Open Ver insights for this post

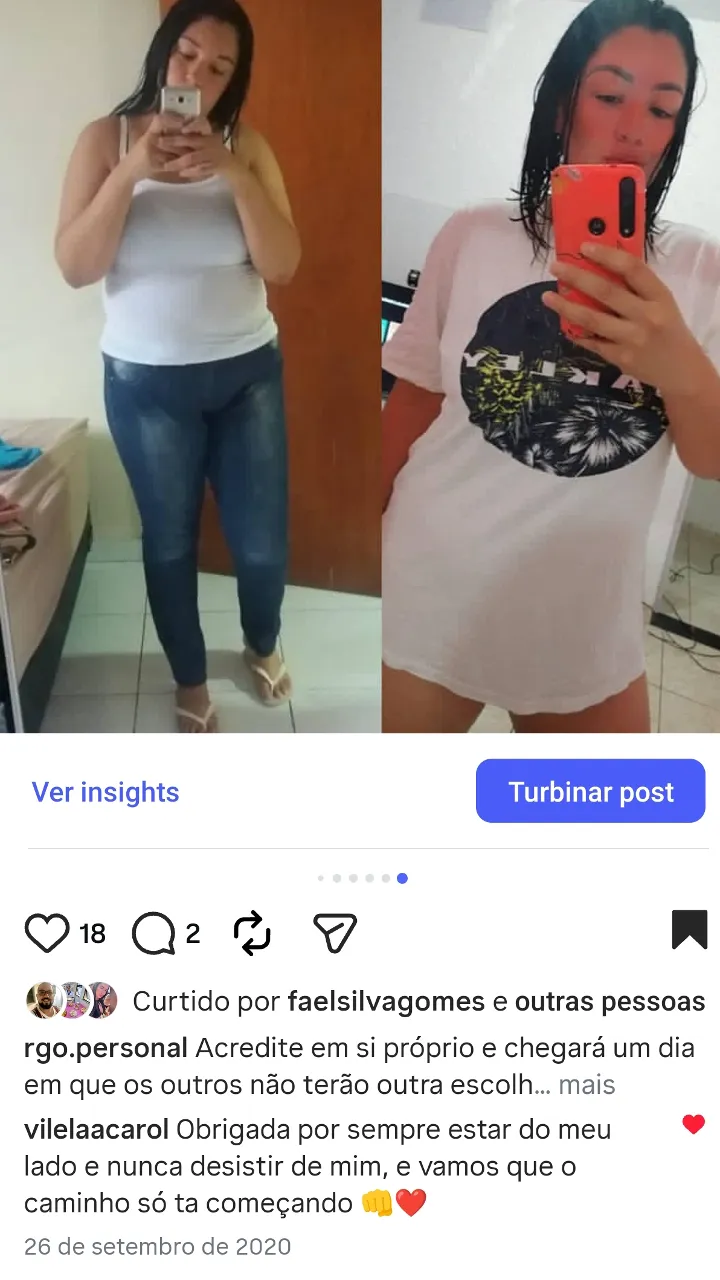pos(105,792)
